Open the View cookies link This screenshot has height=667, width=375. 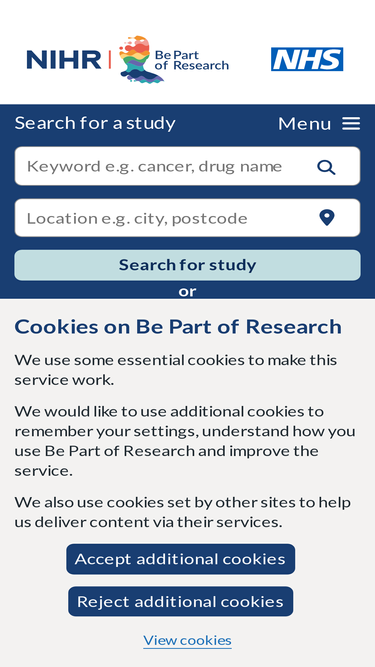[187, 640]
